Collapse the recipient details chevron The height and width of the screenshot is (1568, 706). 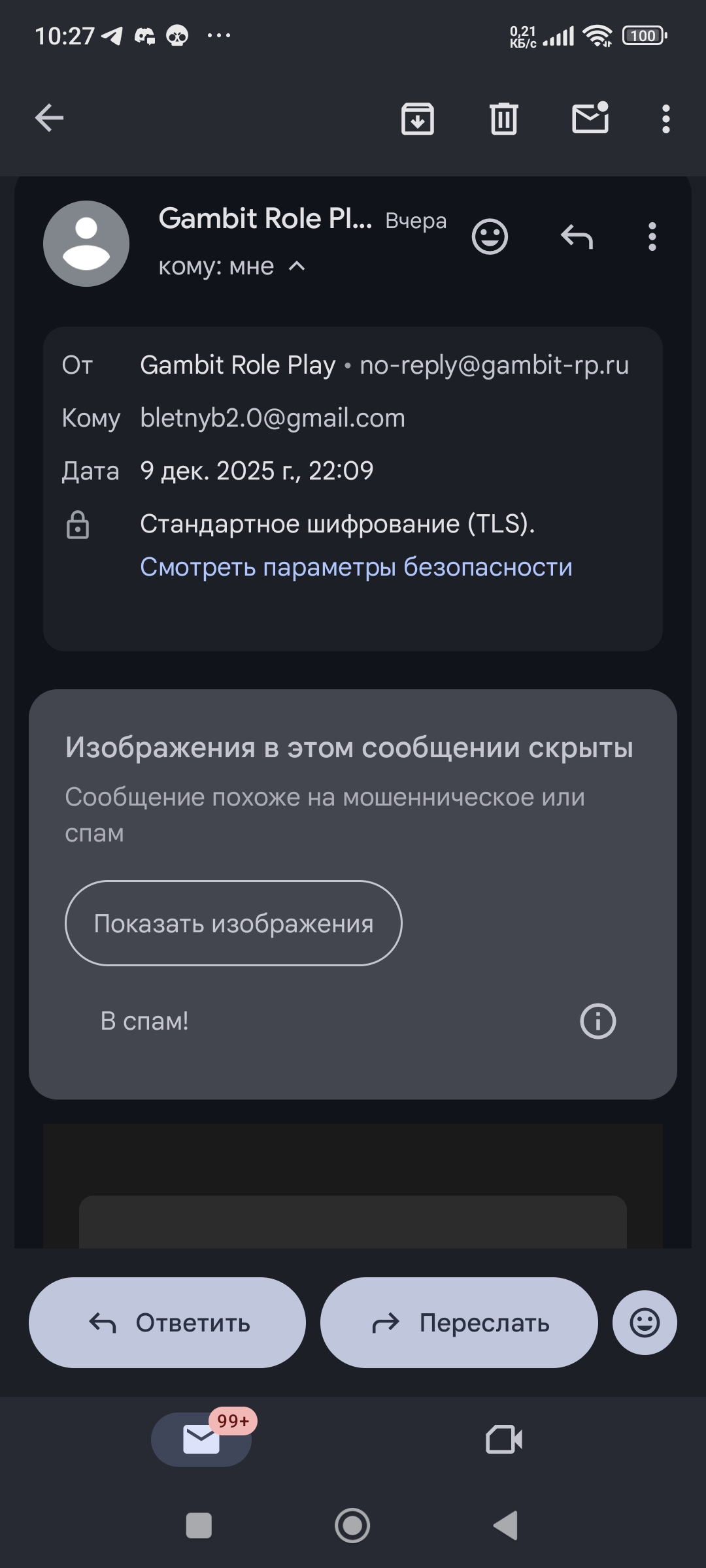(x=297, y=266)
